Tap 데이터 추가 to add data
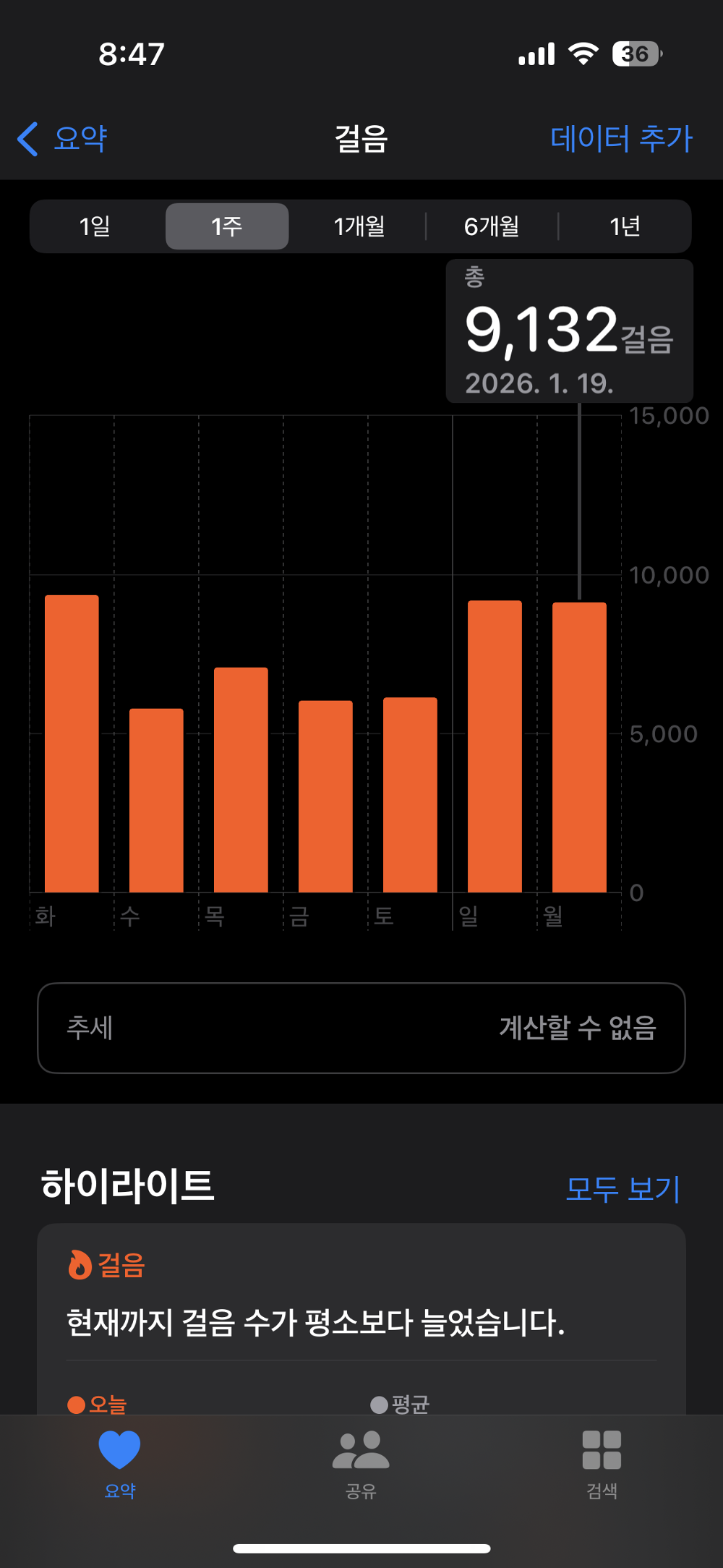Image resolution: width=723 pixels, height=1568 pixels. (621, 138)
